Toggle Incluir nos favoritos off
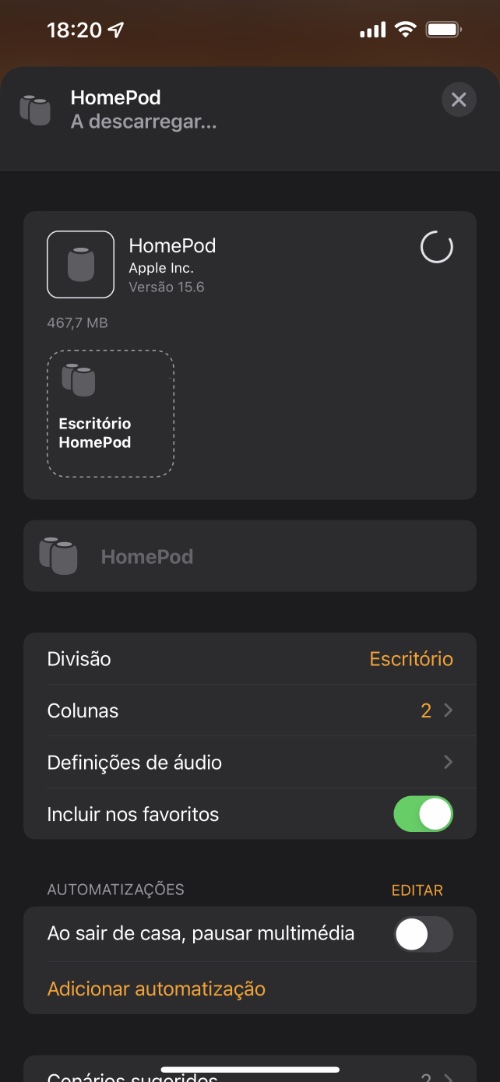The height and width of the screenshot is (1082, 500). click(x=423, y=814)
